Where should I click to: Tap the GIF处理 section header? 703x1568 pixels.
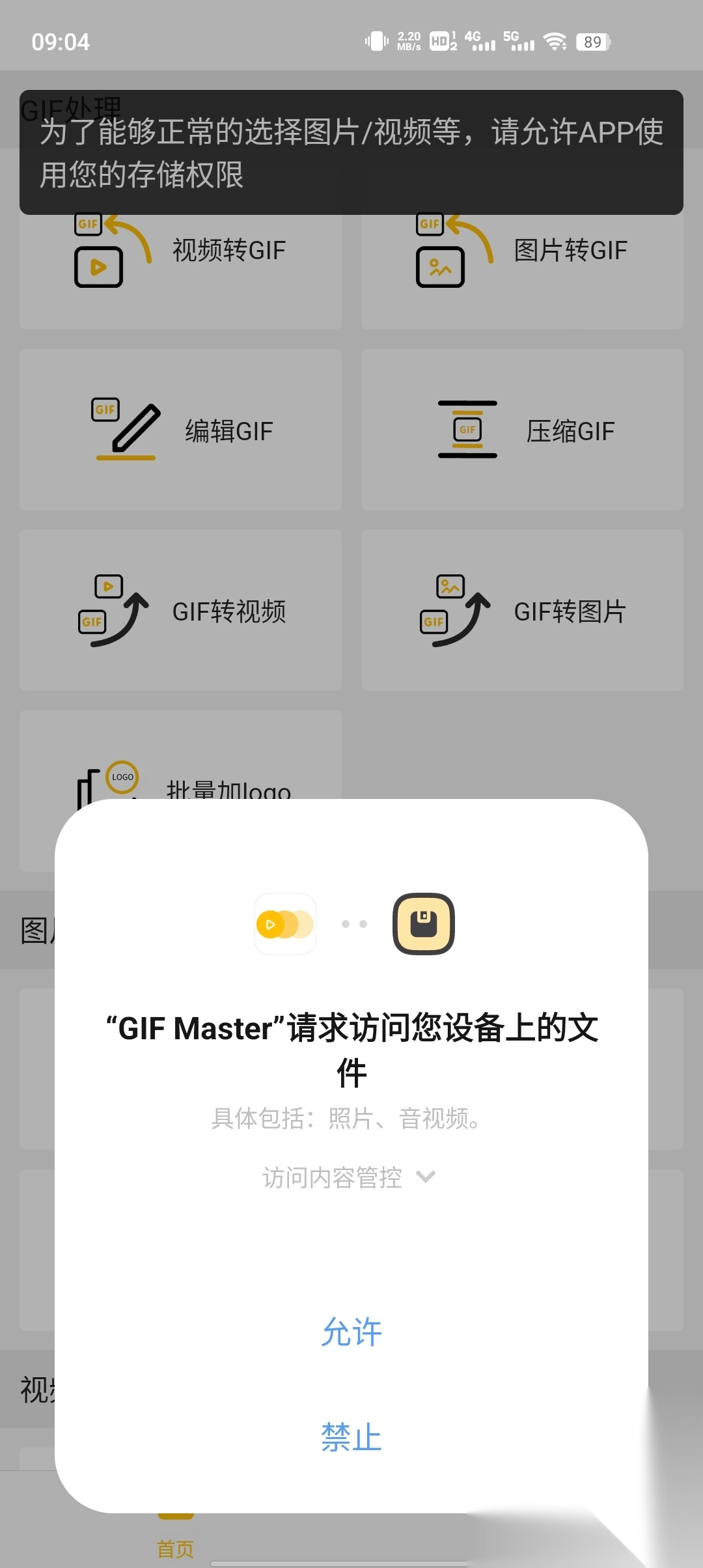click(x=70, y=107)
